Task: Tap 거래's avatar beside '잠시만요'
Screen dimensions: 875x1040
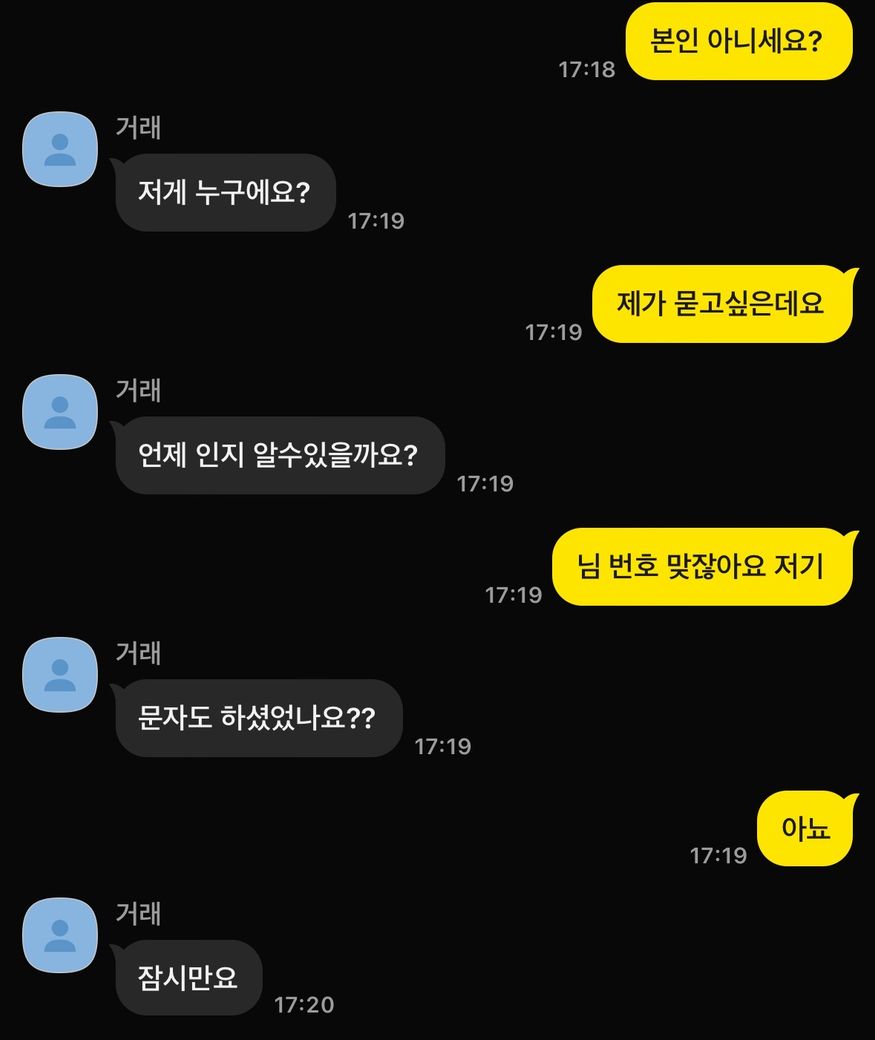Action: pyautogui.click(x=60, y=935)
